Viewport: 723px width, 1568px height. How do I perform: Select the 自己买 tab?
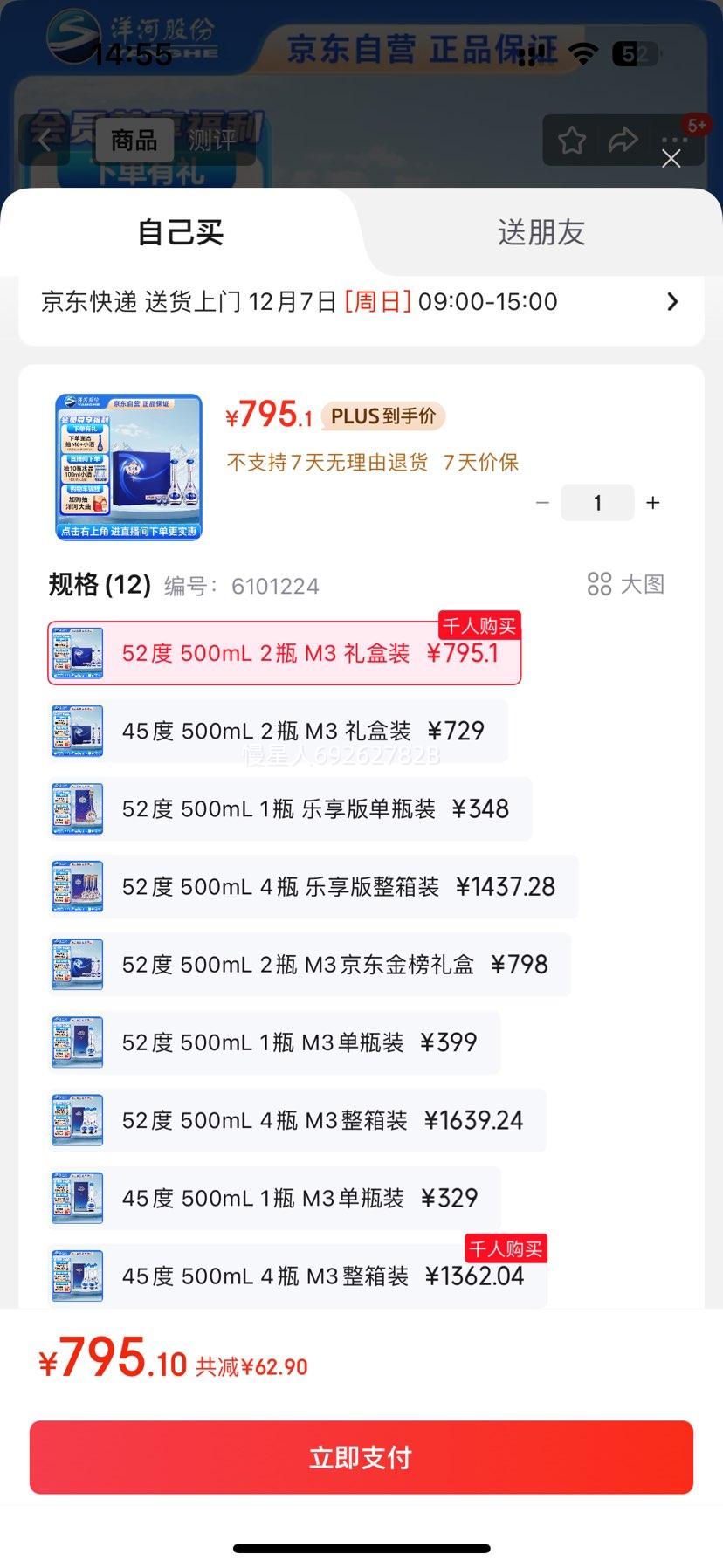[x=181, y=232]
